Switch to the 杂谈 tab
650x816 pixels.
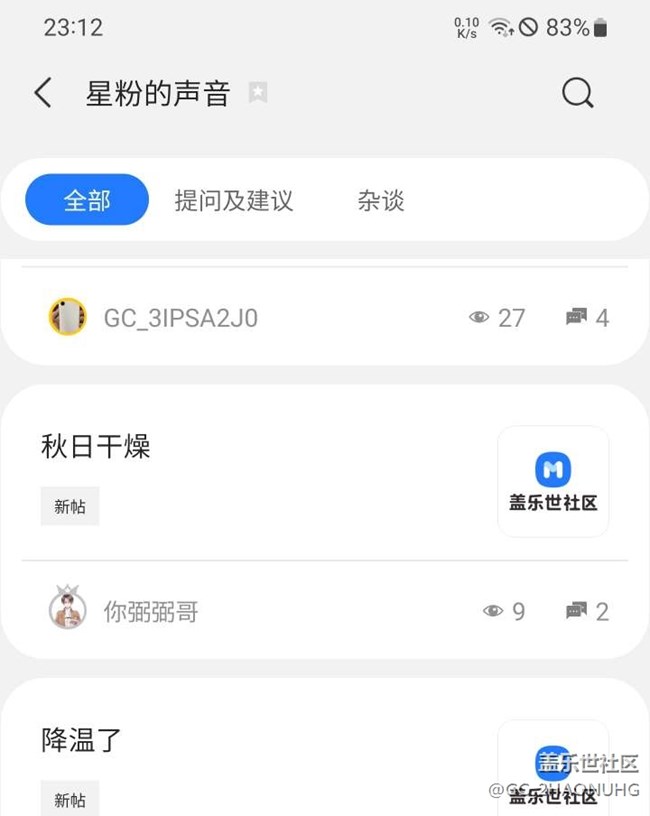click(381, 200)
